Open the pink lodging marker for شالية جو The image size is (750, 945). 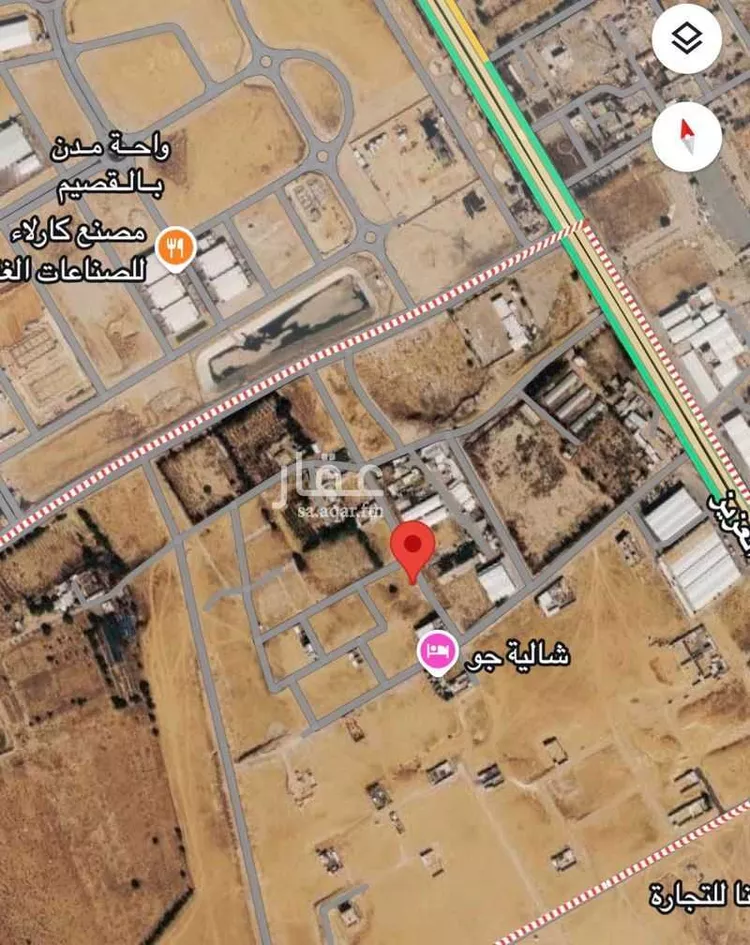pos(436,653)
